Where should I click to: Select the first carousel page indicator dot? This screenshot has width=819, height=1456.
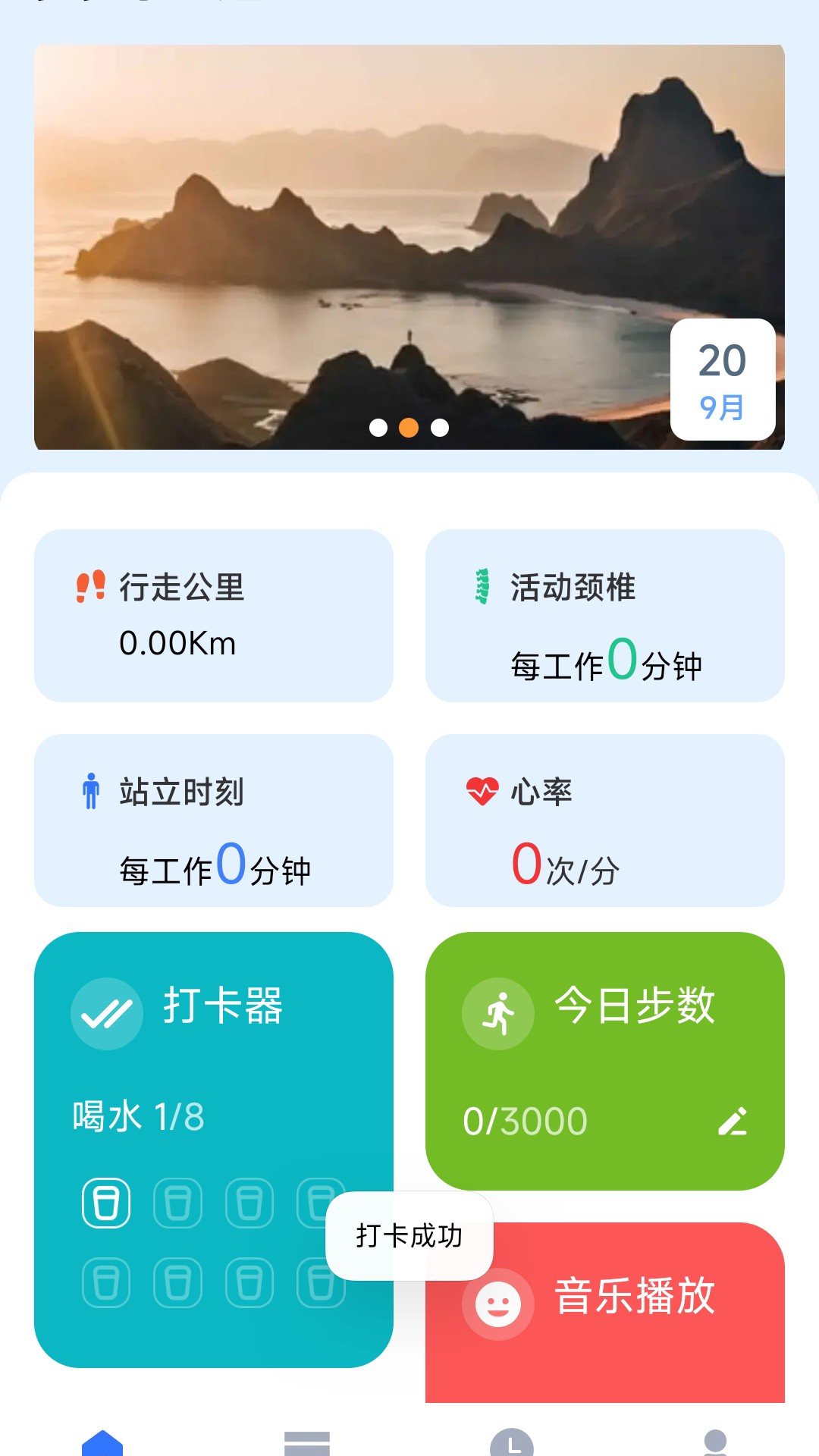coord(377,428)
